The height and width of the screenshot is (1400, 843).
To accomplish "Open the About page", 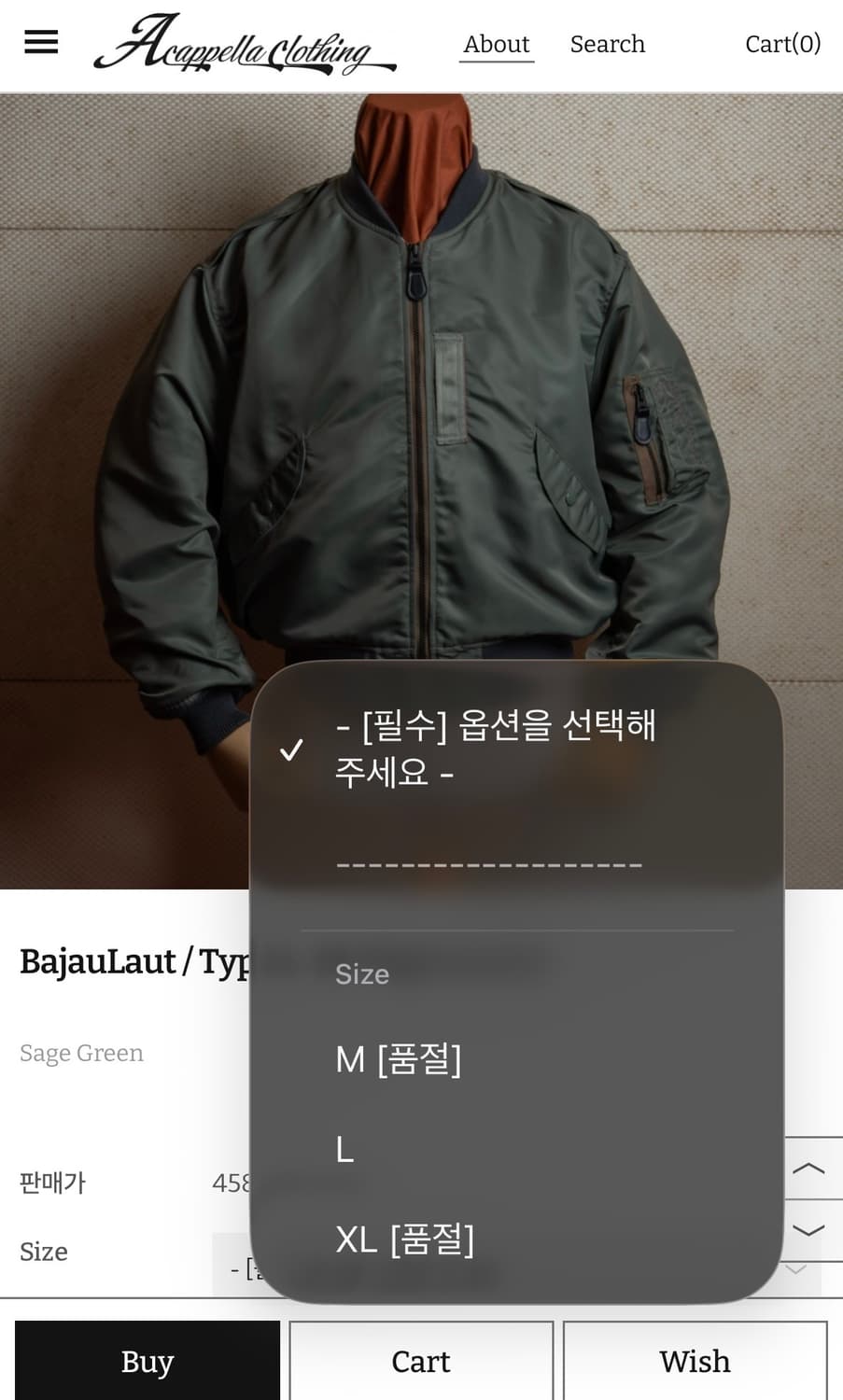I will click(x=497, y=43).
